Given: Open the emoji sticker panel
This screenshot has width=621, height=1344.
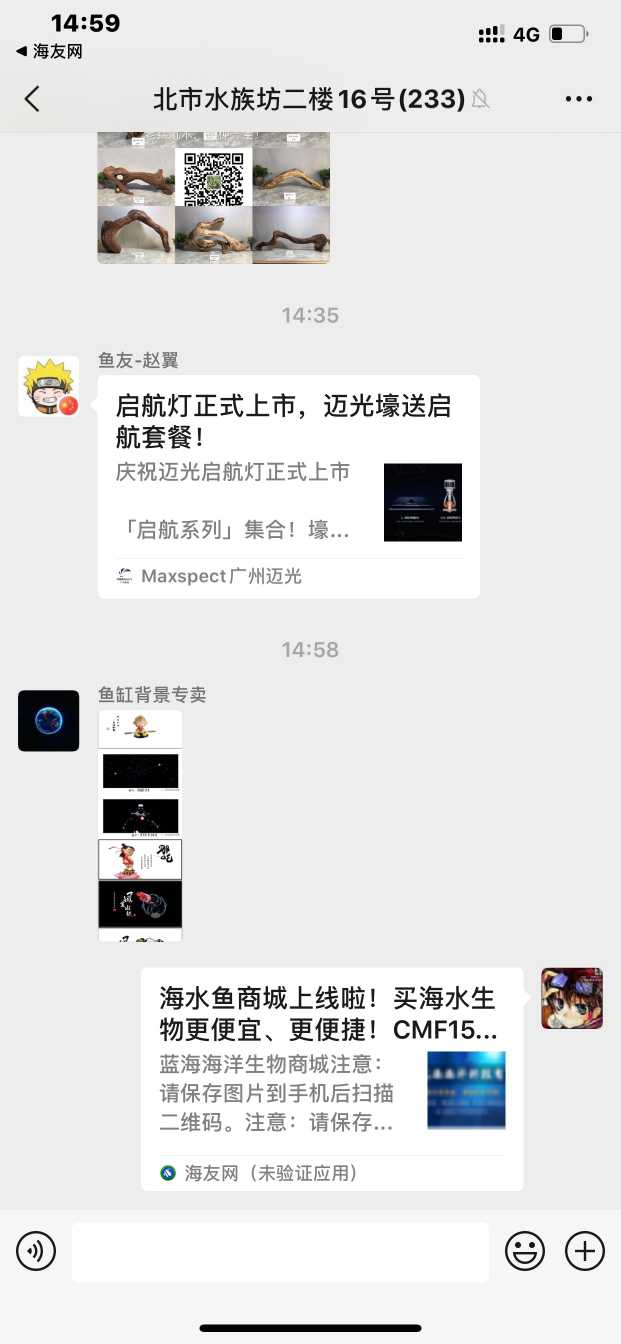Looking at the screenshot, I should click(x=525, y=1251).
